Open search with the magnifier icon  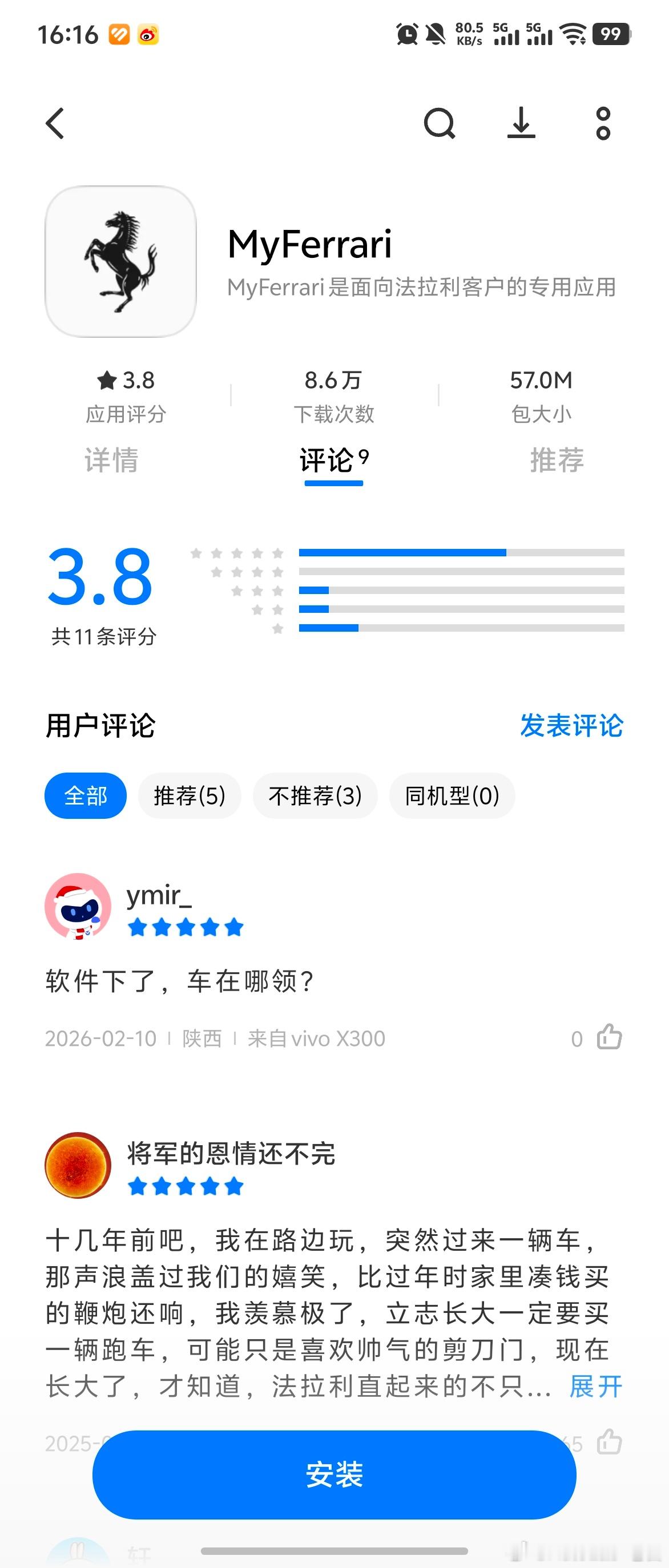[x=440, y=124]
